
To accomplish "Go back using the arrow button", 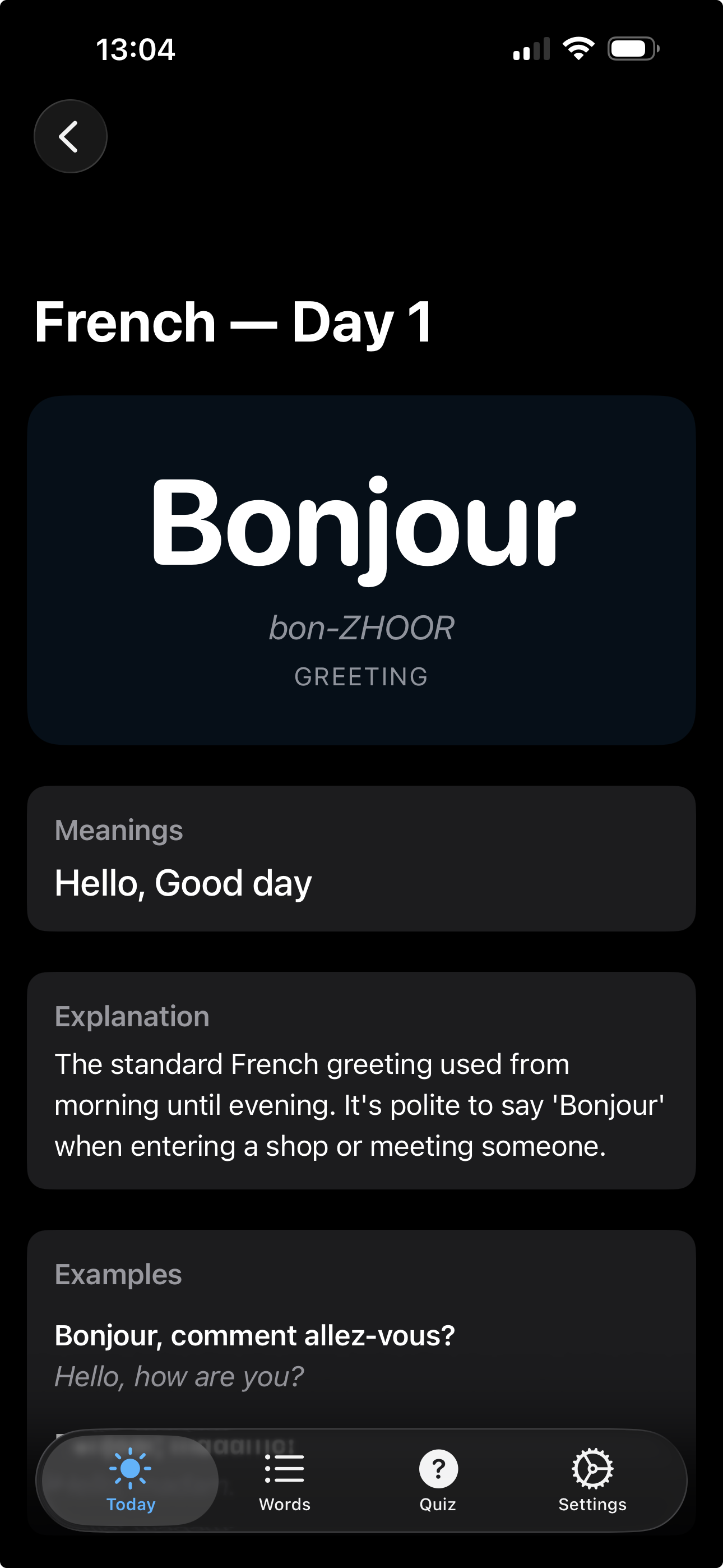I will tap(70, 136).
